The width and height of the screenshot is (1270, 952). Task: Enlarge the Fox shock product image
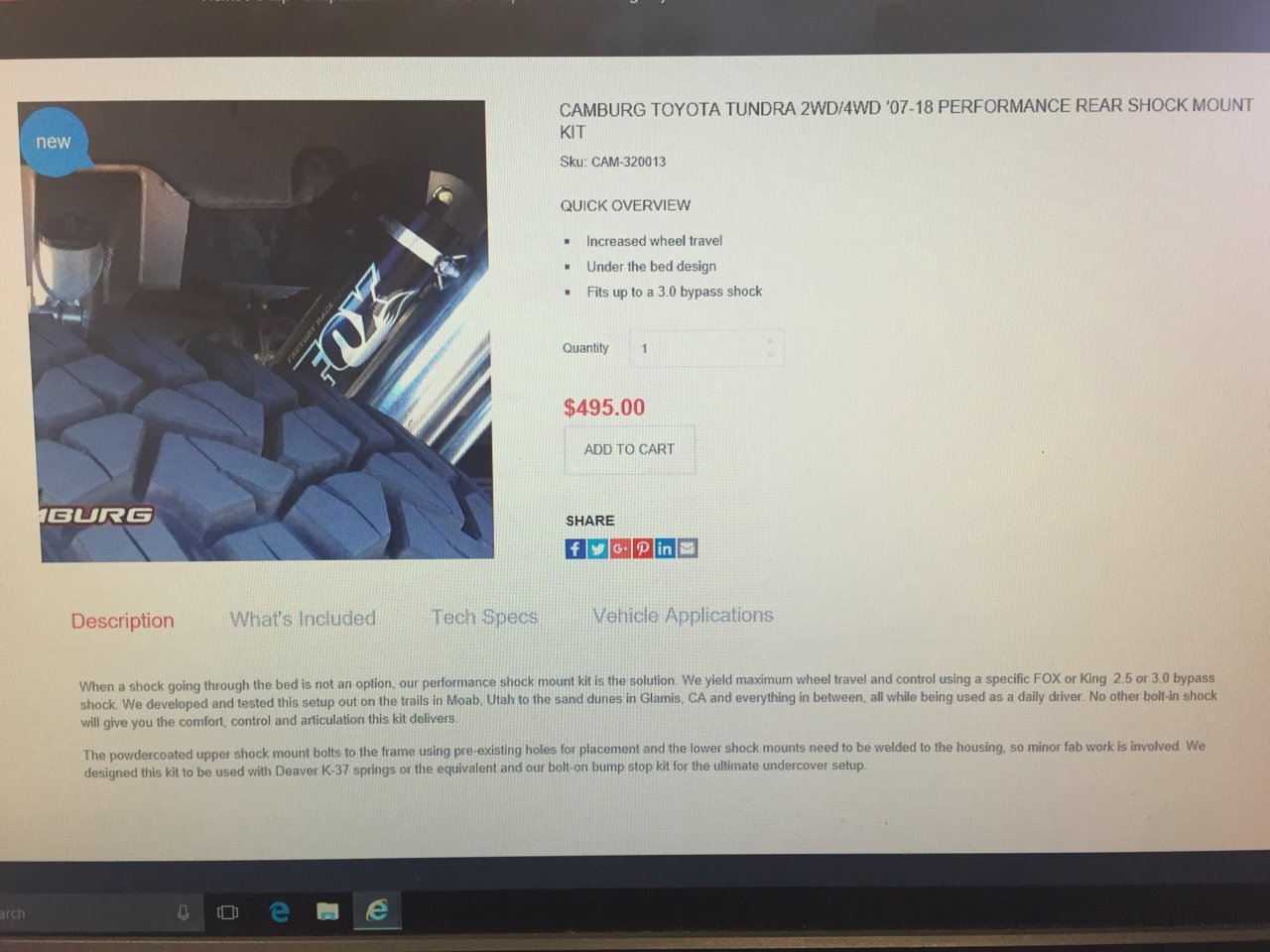click(263, 332)
